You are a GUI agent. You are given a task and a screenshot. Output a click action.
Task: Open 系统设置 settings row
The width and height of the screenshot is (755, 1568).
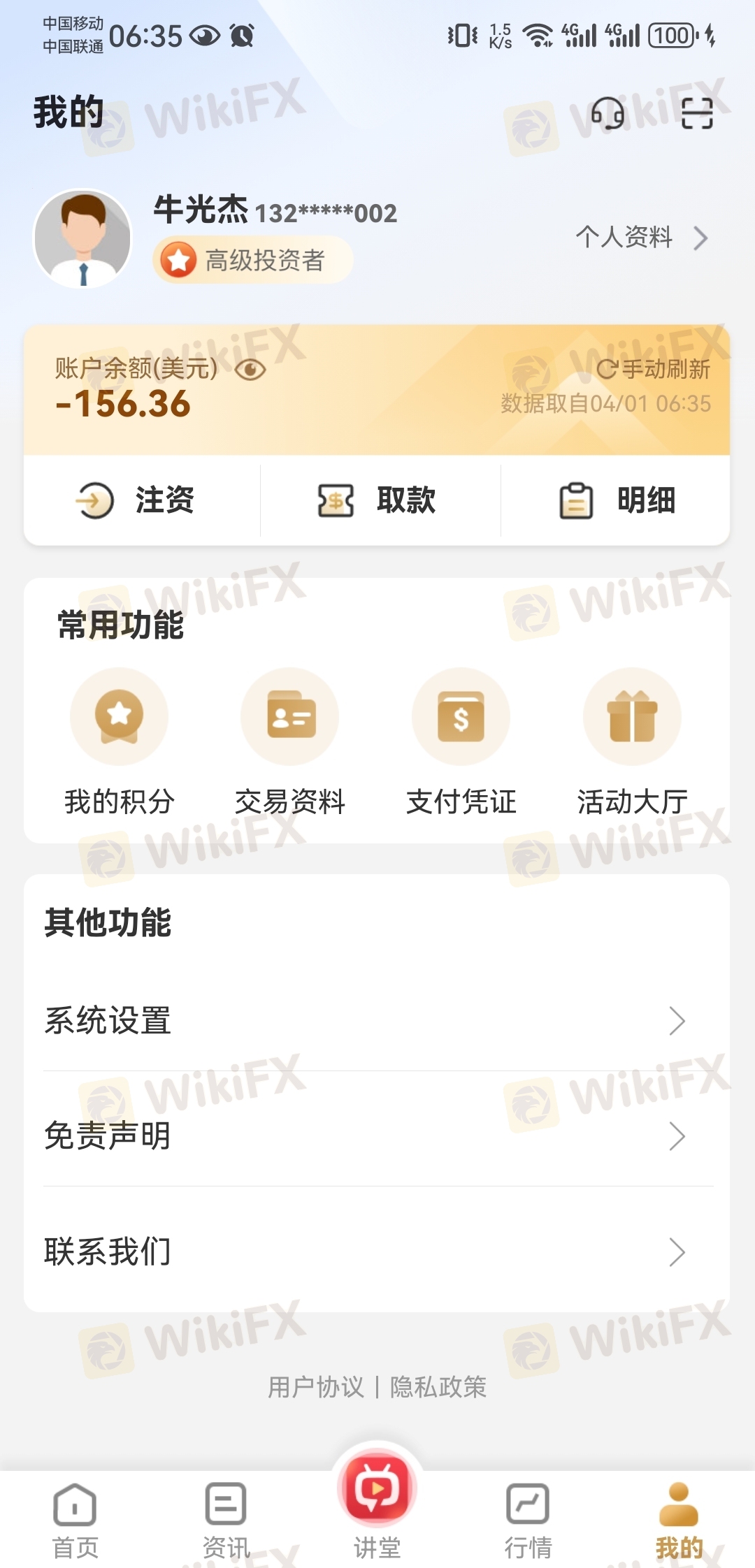pos(377,1021)
